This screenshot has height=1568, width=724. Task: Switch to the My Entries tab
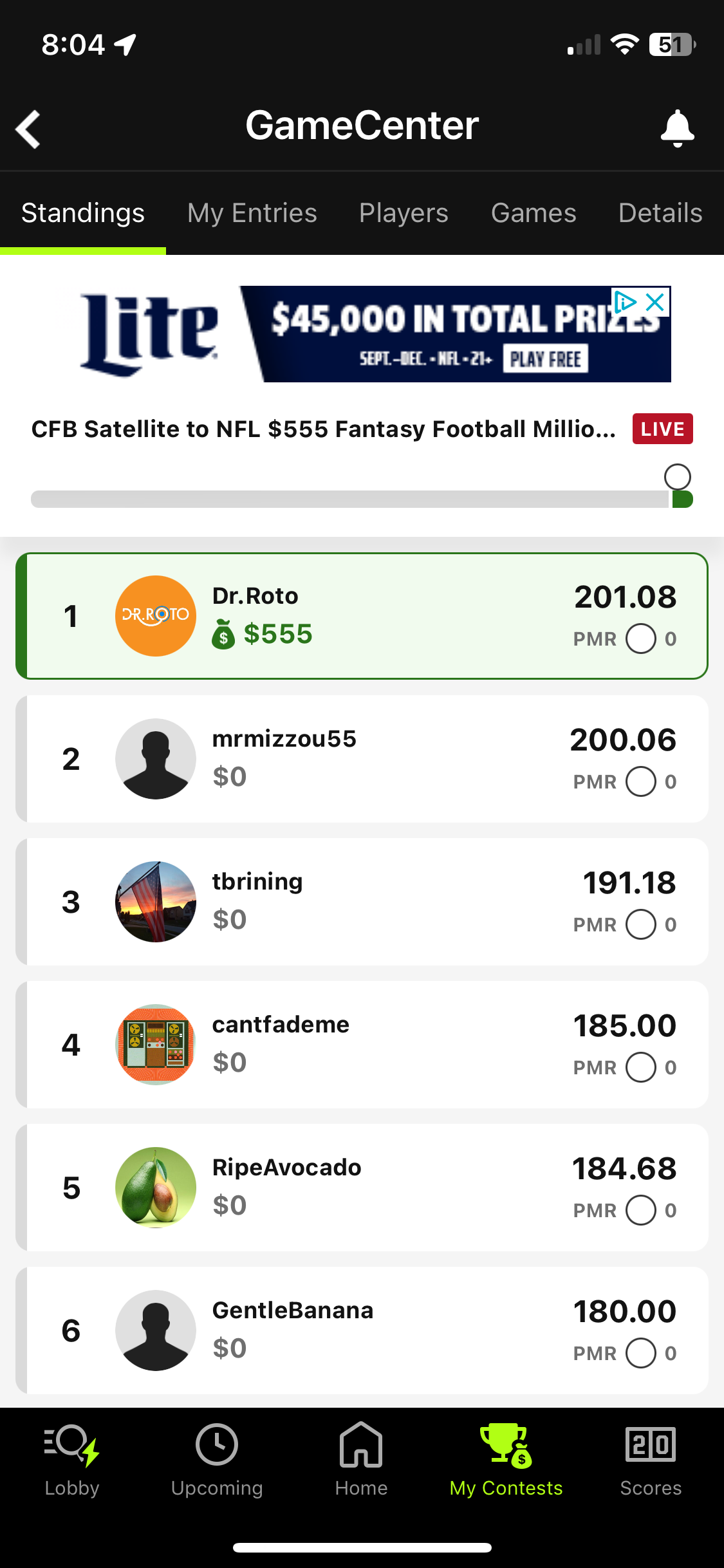[252, 213]
